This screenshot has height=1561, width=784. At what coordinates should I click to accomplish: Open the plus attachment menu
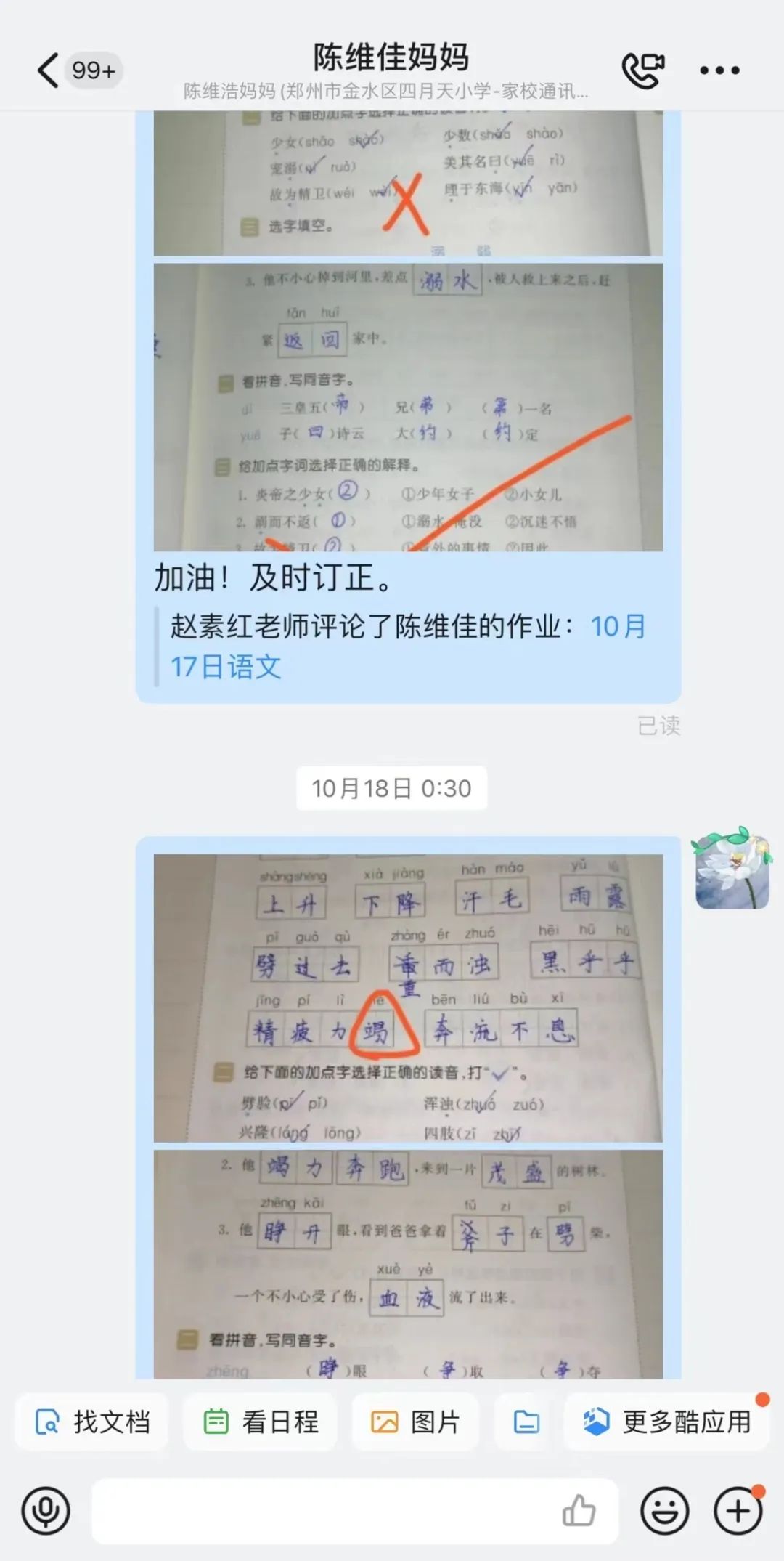coord(738,1511)
